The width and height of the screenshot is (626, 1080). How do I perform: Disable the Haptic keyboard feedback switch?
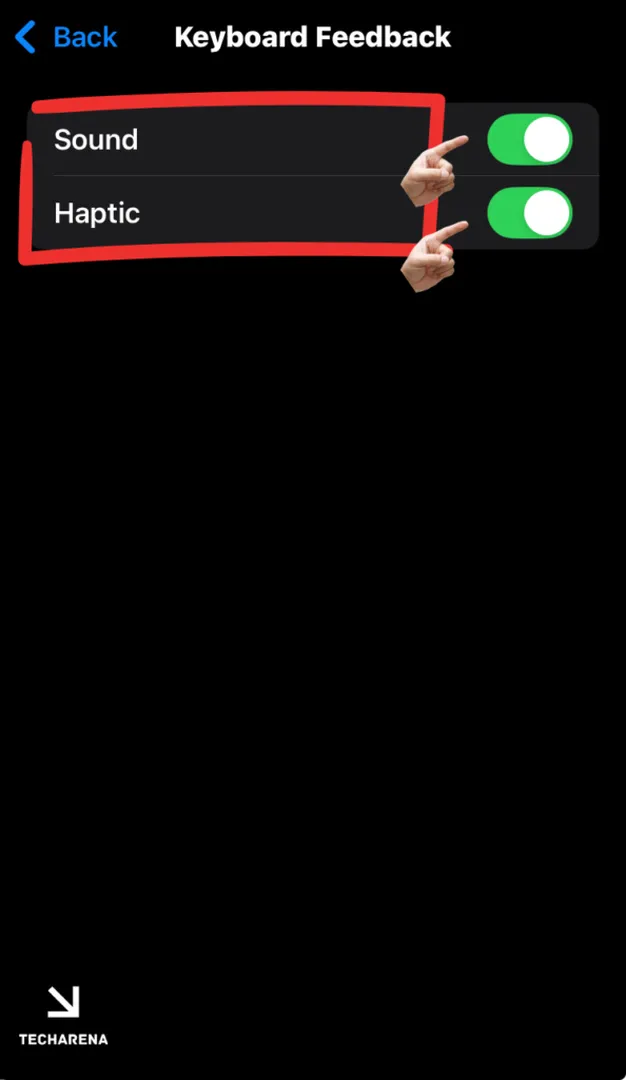(529, 213)
